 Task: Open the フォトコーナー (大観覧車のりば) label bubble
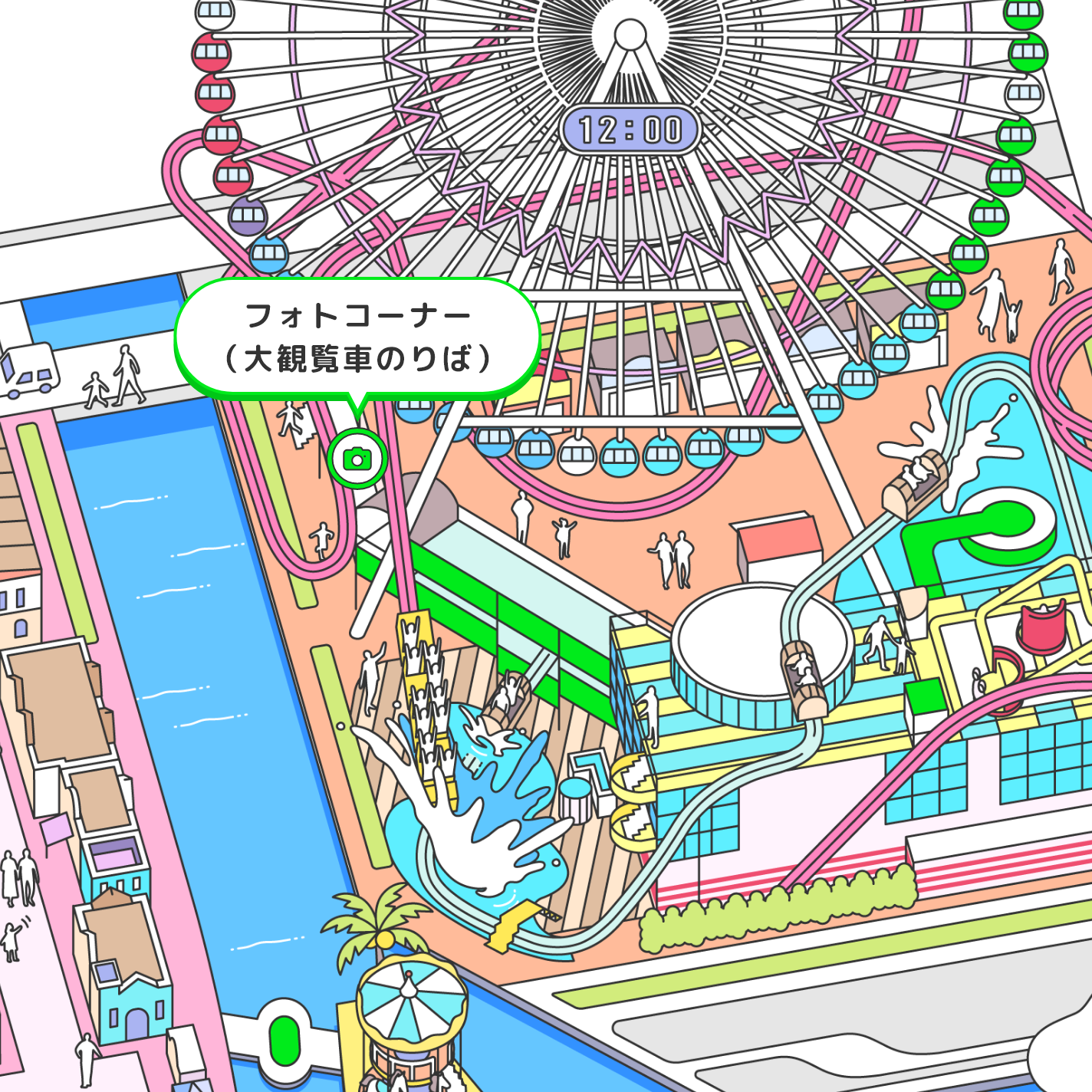[x=357, y=337]
